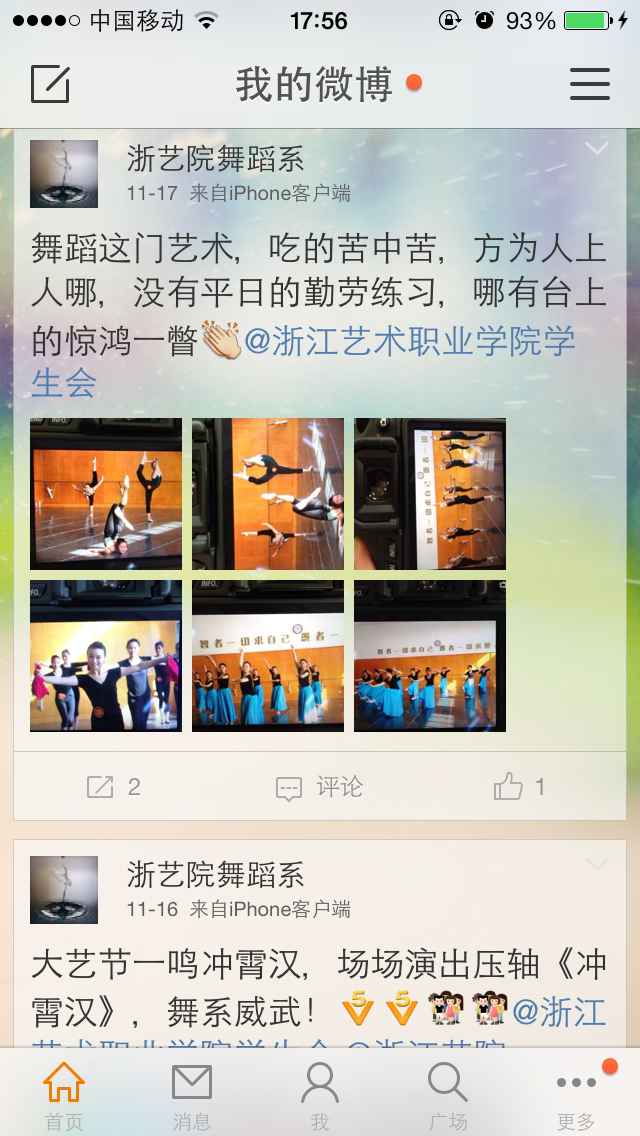The image size is (640, 1136).
Task: View fifth photo of dancers in blue skirts
Action: (268, 656)
